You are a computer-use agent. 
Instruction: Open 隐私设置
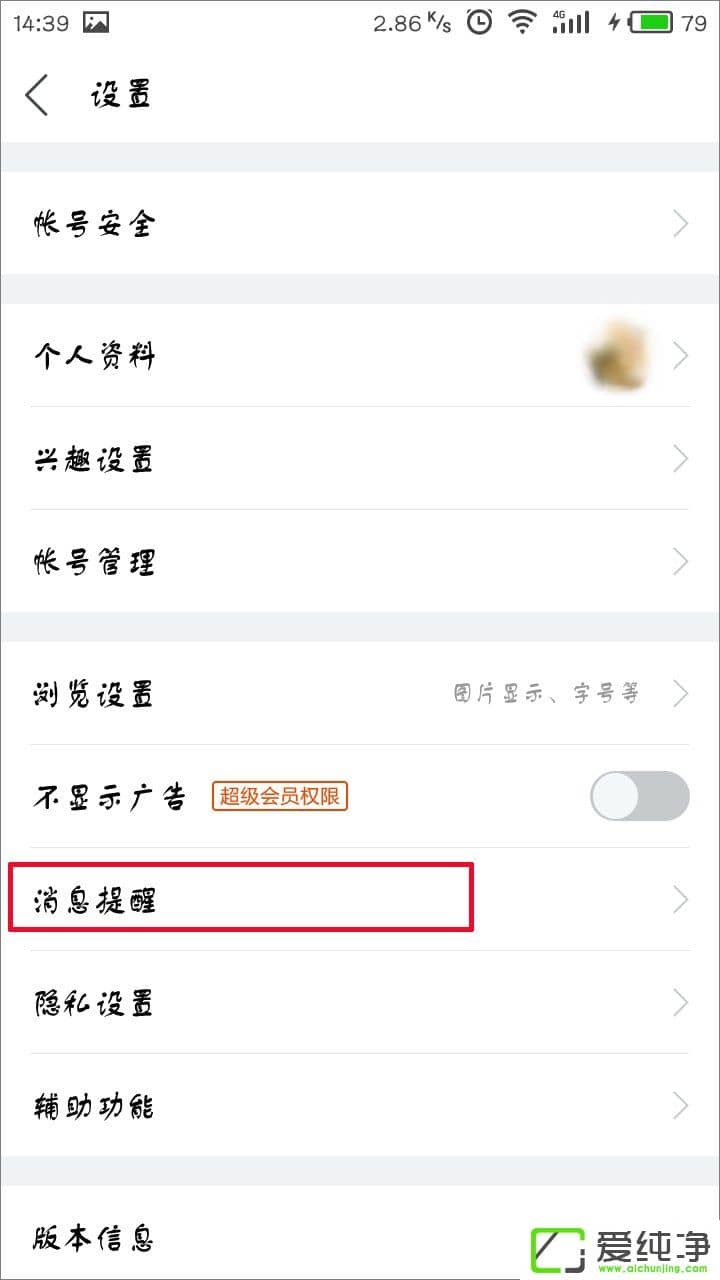tap(360, 1003)
